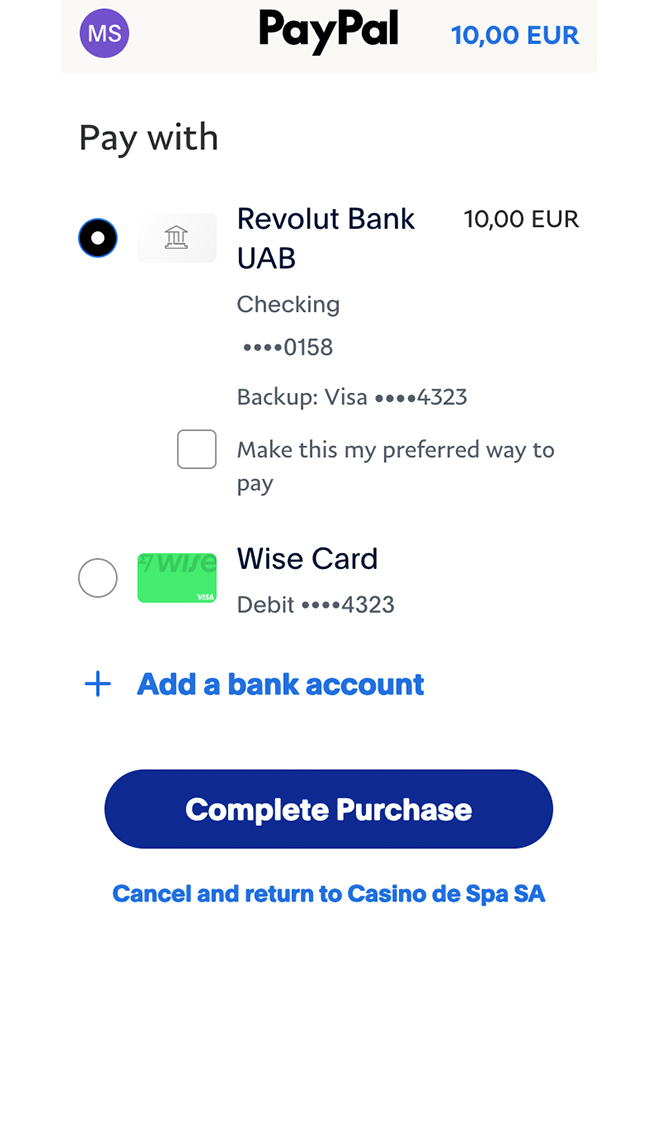Select Revolut Bank UAB checking account
This screenshot has width=655, height=1129.
98,238
